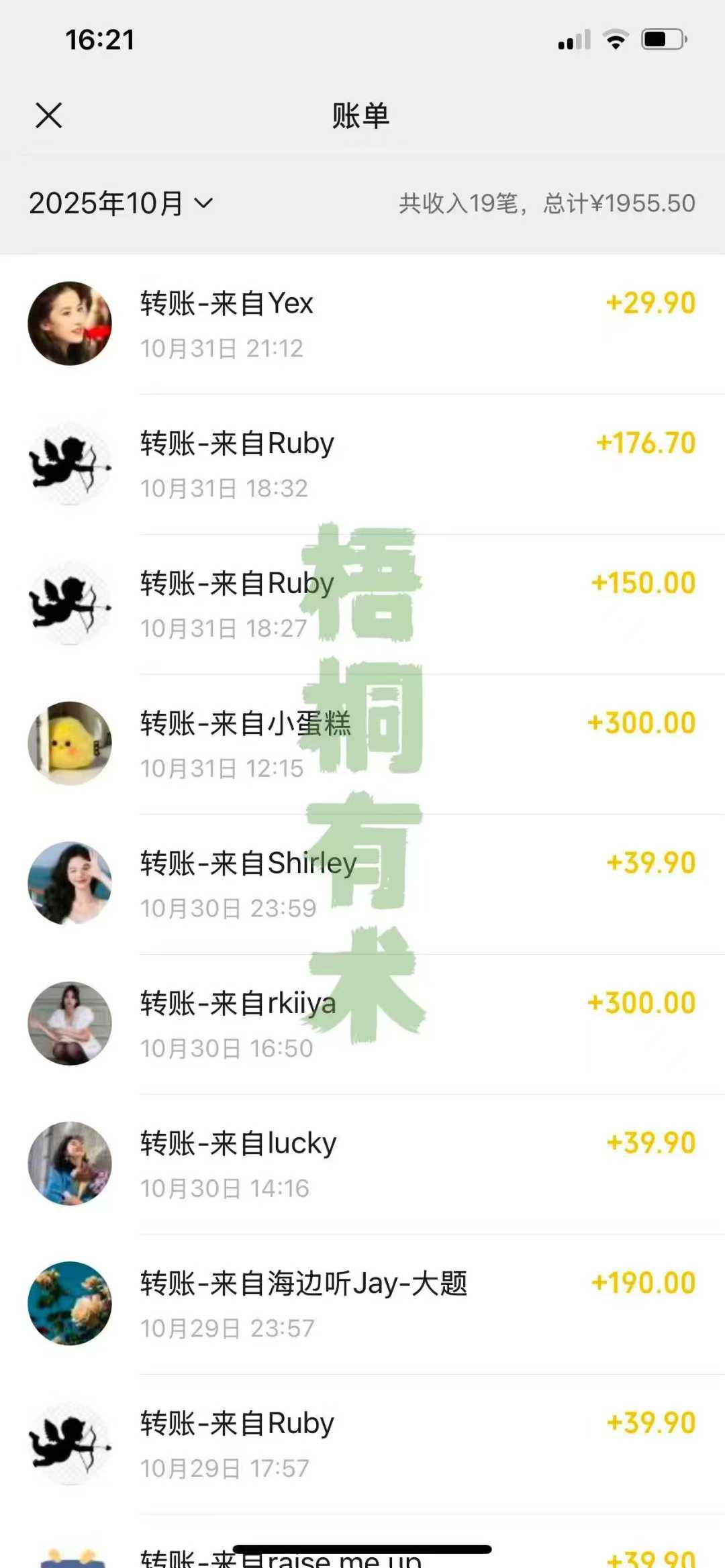The height and width of the screenshot is (1568, 725).
Task: View the transfer from rkiiya
Action: point(362,1024)
